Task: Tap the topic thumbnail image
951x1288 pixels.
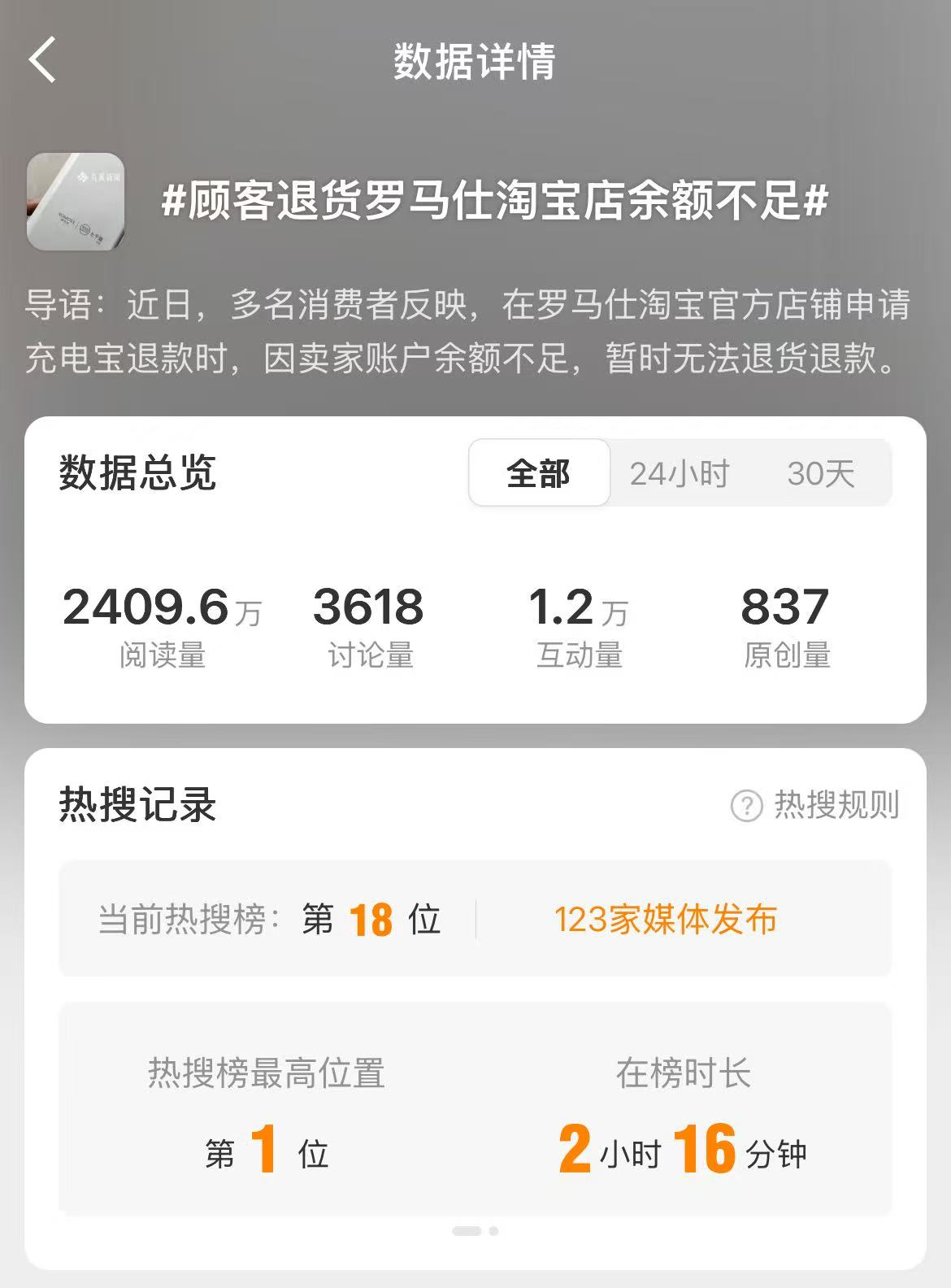Action: pos(76,201)
